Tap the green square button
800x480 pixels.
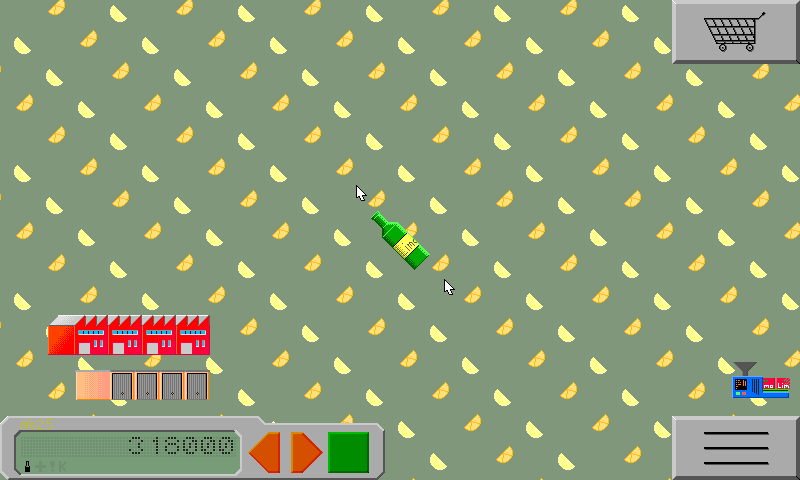tap(348, 452)
